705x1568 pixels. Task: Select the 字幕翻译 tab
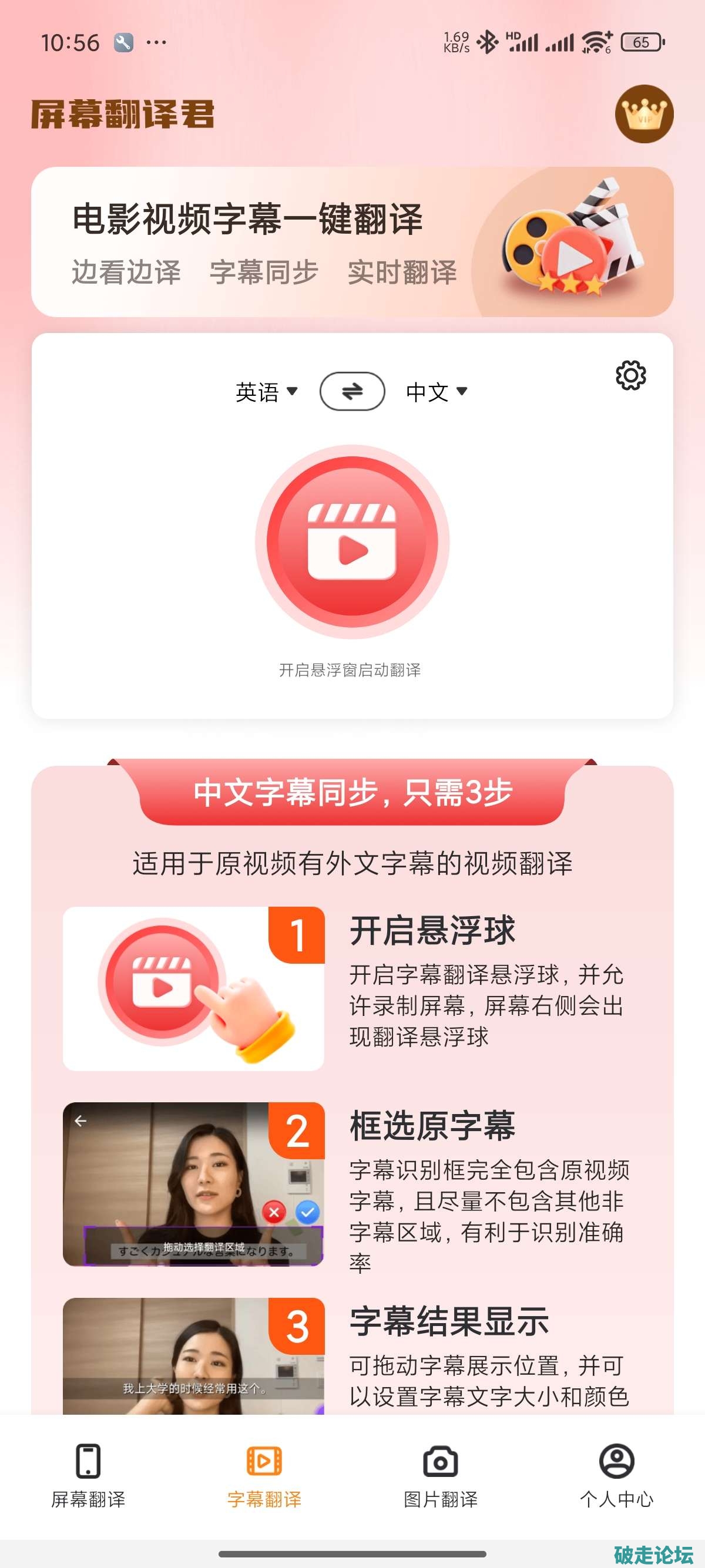coord(264,1475)
